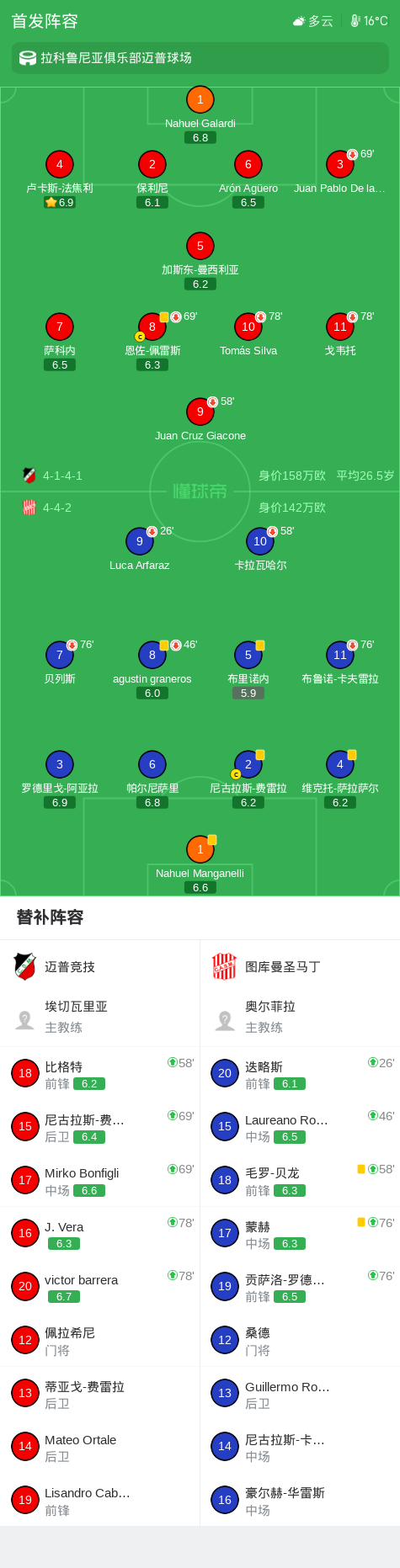400x1568 pixels.
Task: Select 加斯东-曼西利亚 number 5 on the pitch
Action: (x=200, y=261)
